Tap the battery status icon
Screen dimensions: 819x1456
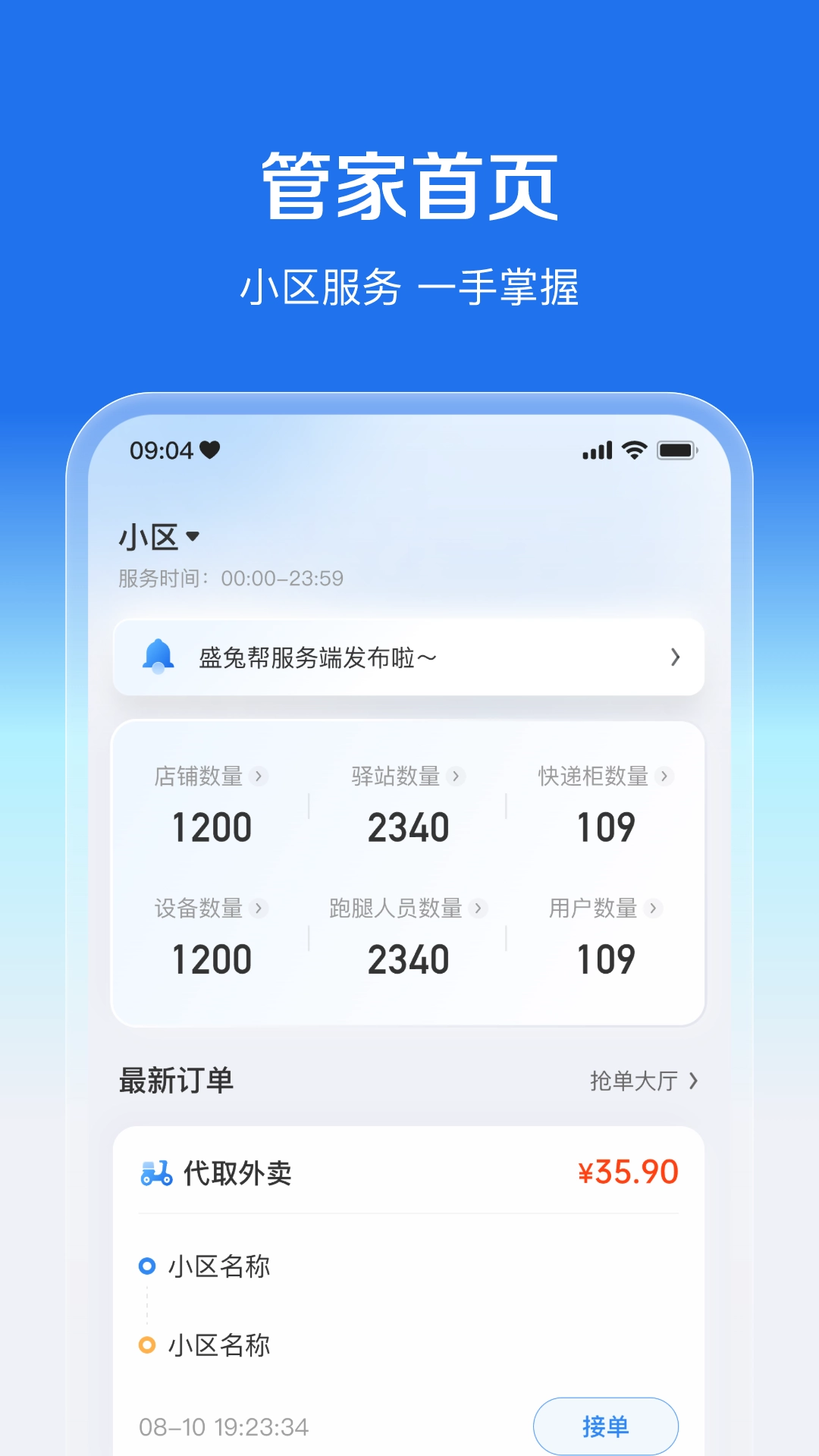673,449
